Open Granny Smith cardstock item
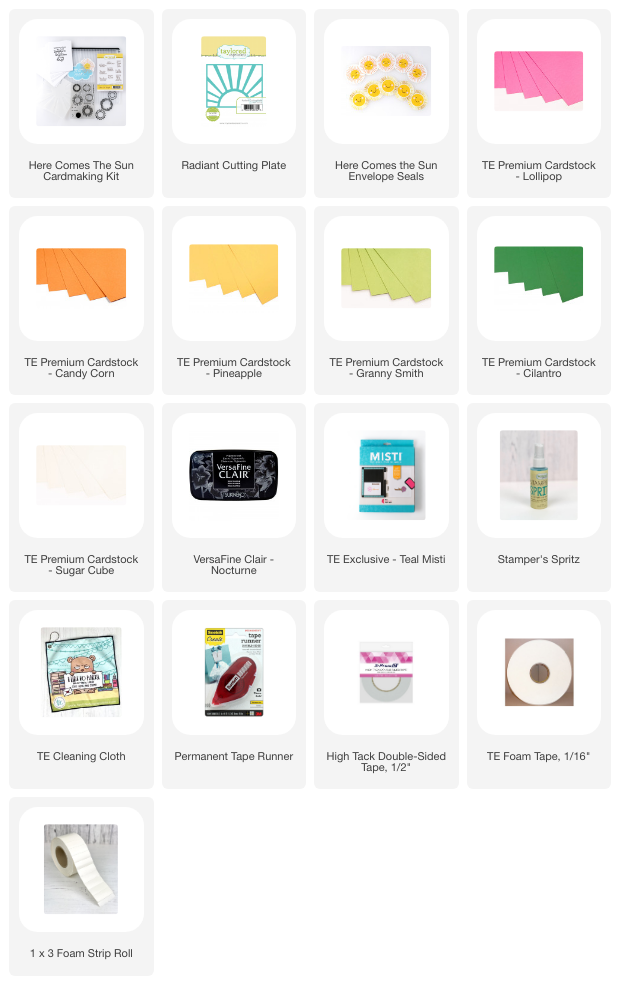The image size is (620, 997). [386, 279]
